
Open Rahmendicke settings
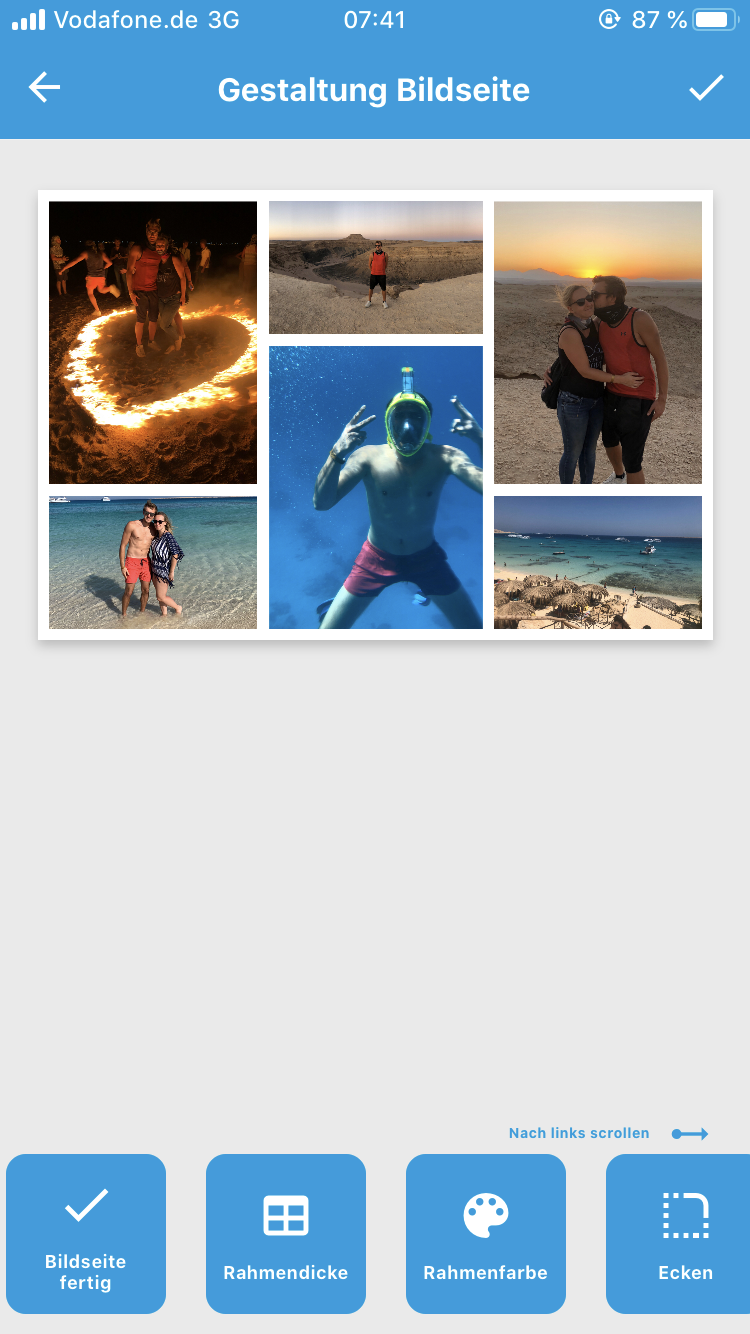[x=286, y=1233]
